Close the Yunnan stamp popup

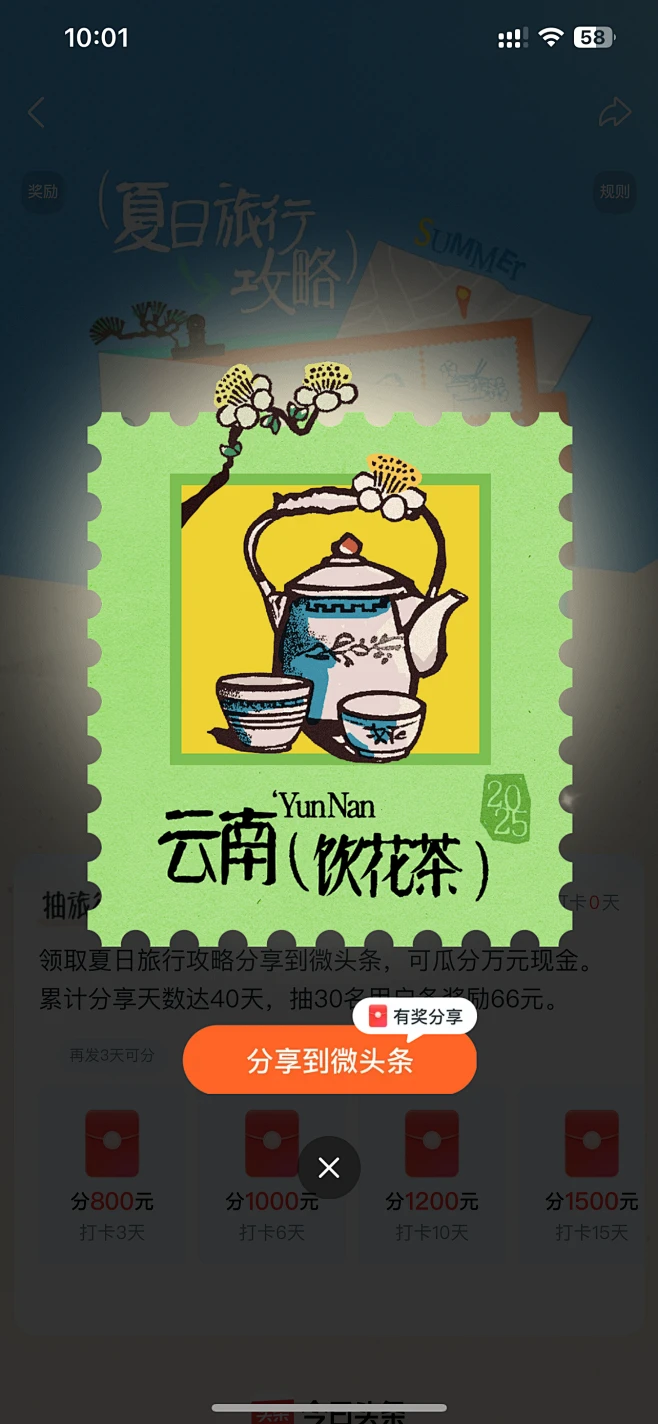(x=329, y=1167)
